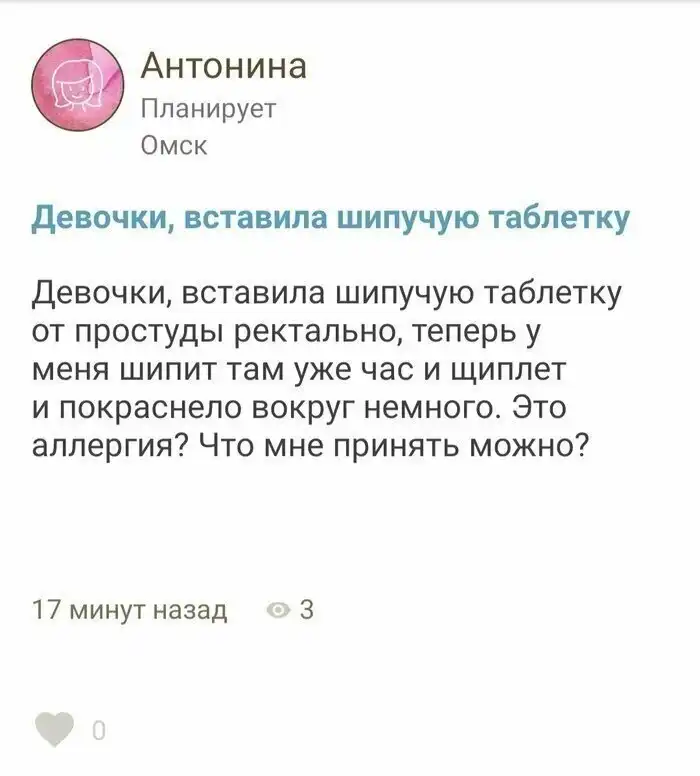Like the post with the heart icon
The width and height of the screenshot is (700, 776).
tap(56, 728)
